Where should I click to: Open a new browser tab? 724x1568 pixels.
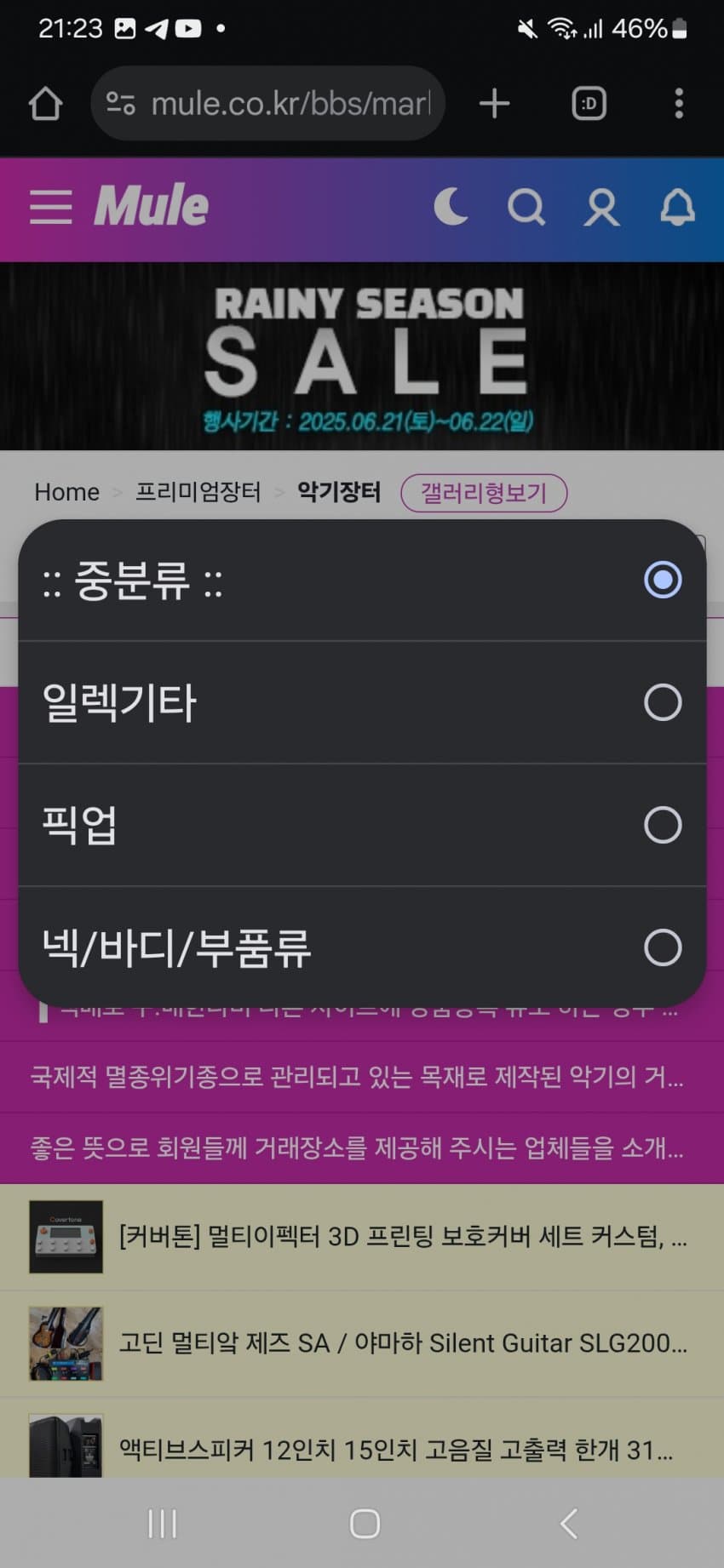[494, 104]
